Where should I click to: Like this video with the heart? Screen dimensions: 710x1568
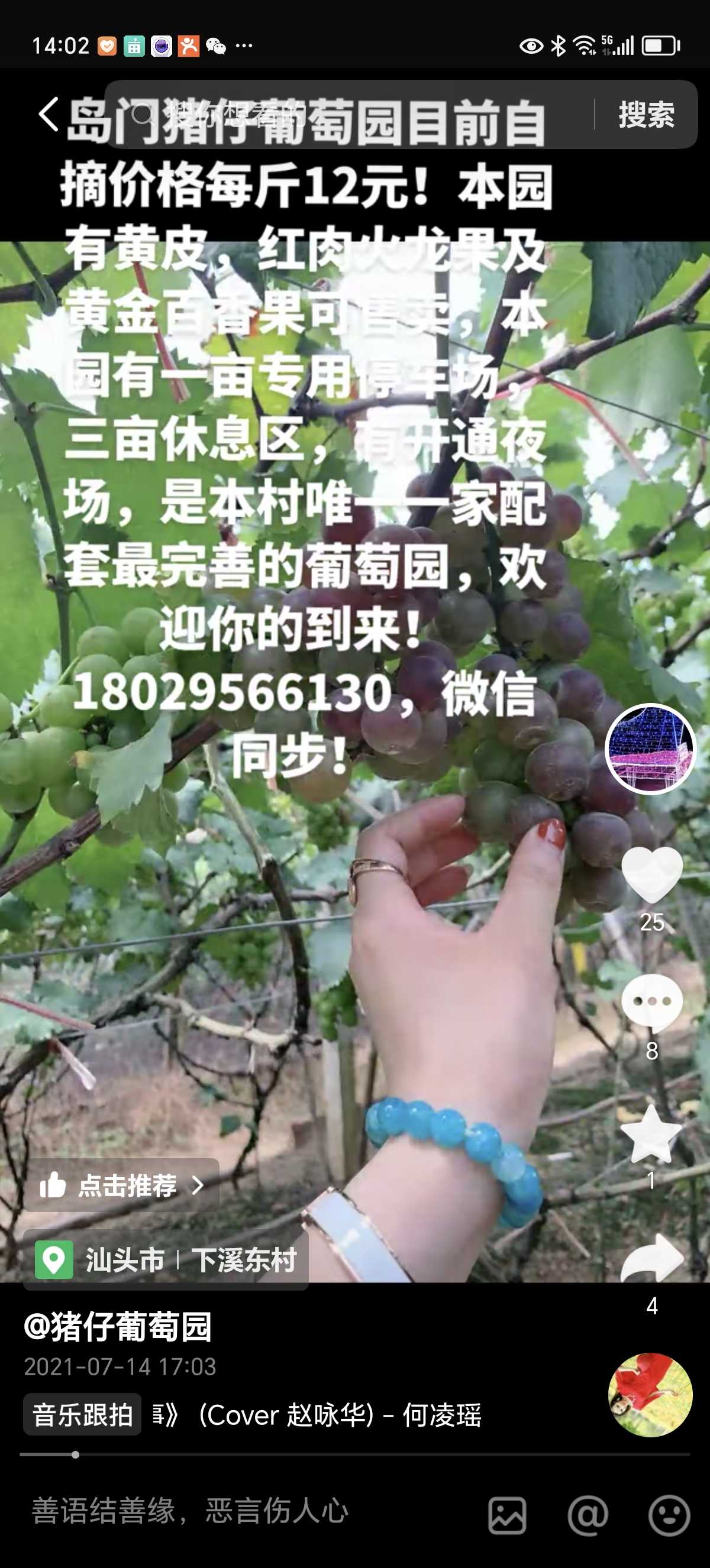[651, 874]
